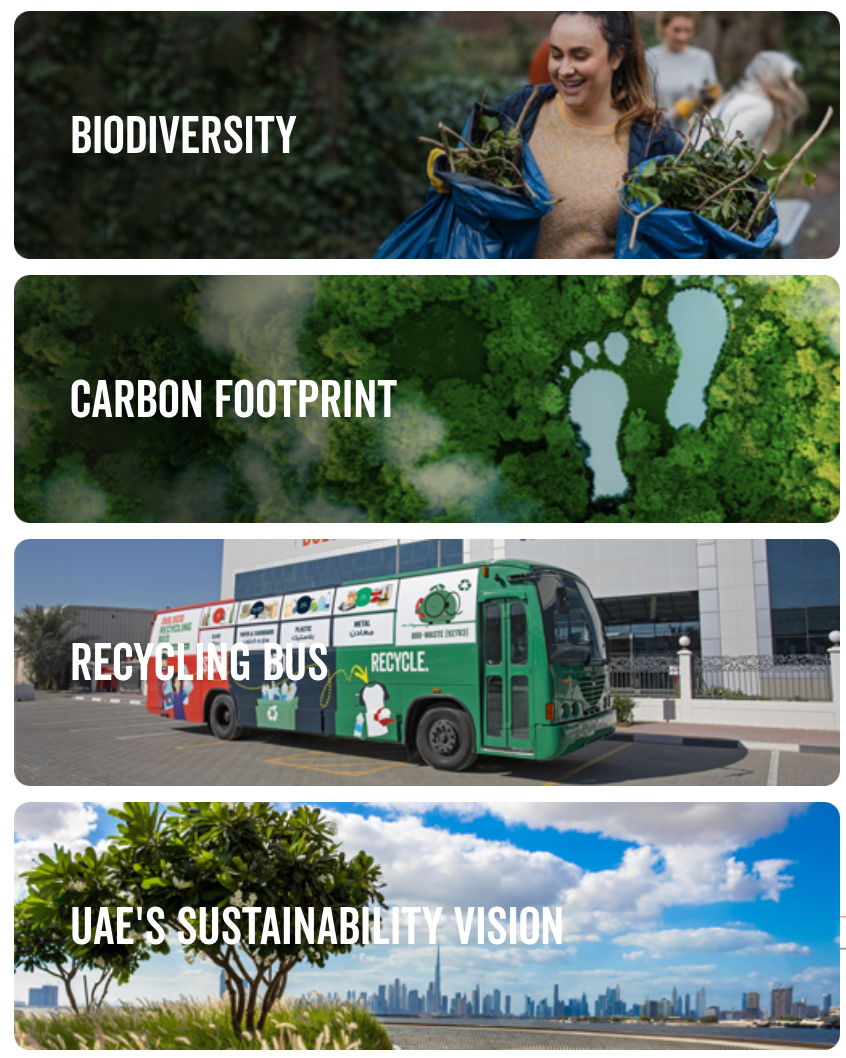
Task: View the Recycling Bus section
Action: 426,662
